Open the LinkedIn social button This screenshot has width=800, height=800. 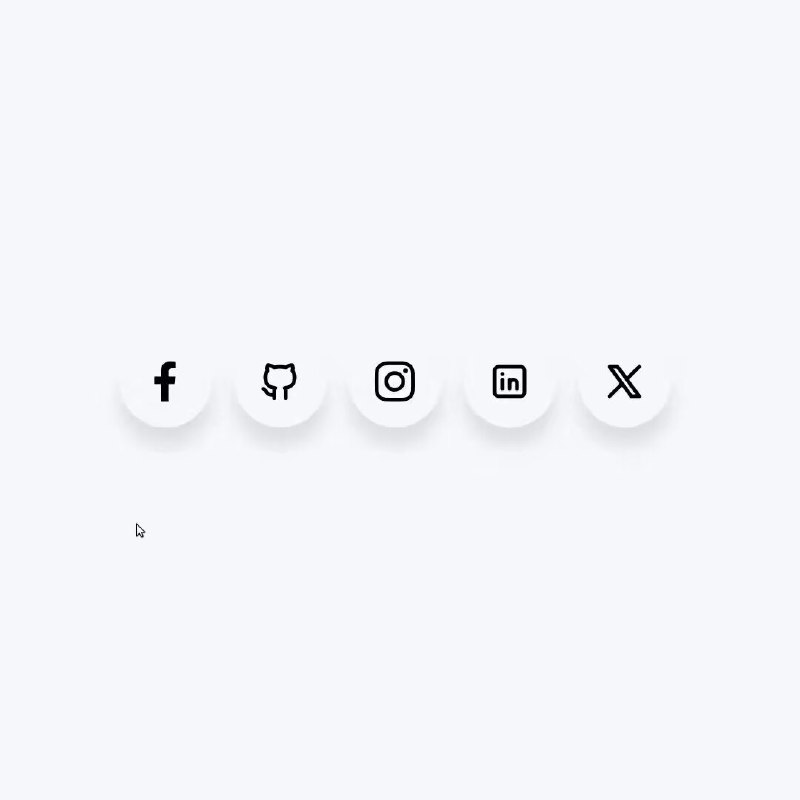pyautogui.click(x=510, y=382)
